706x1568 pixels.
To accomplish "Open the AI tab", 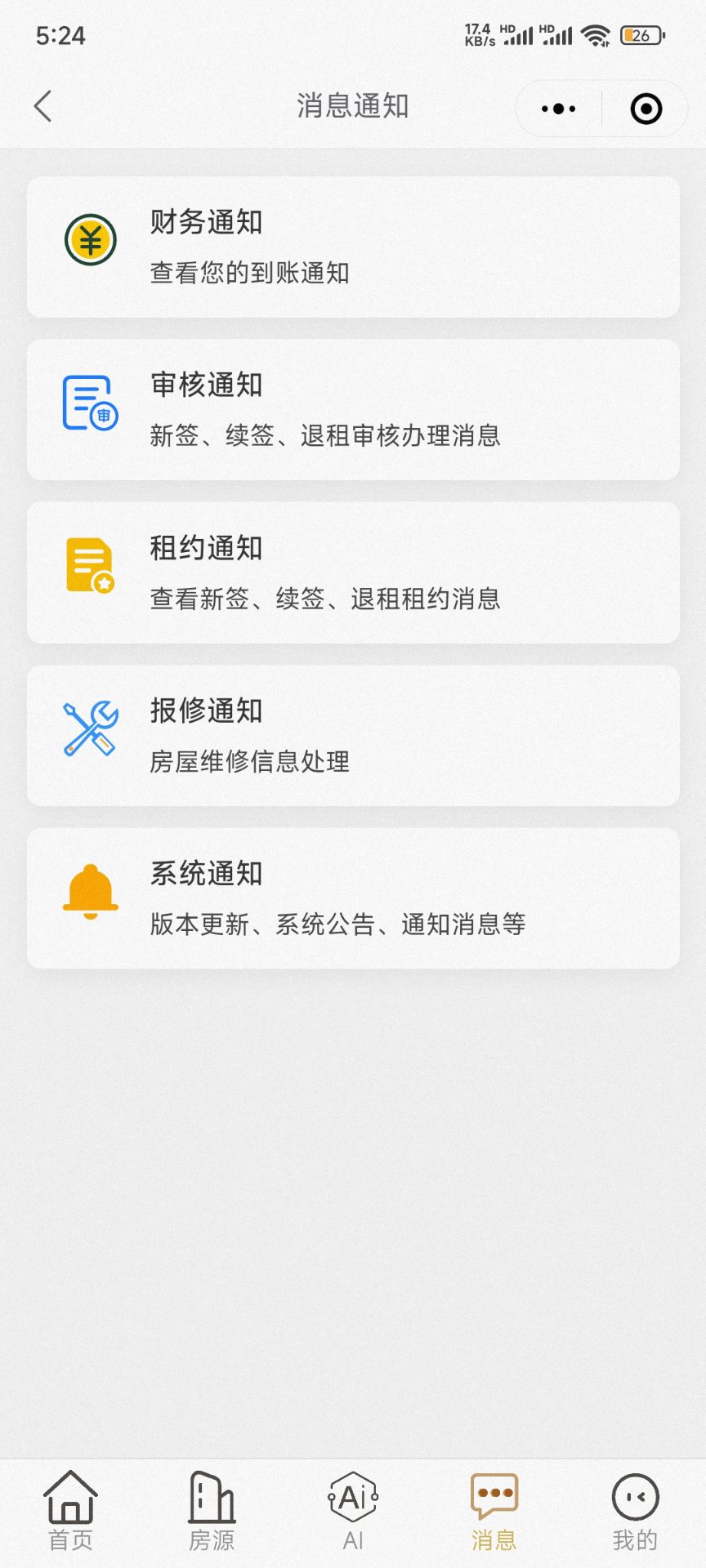I will point(353,1511).
